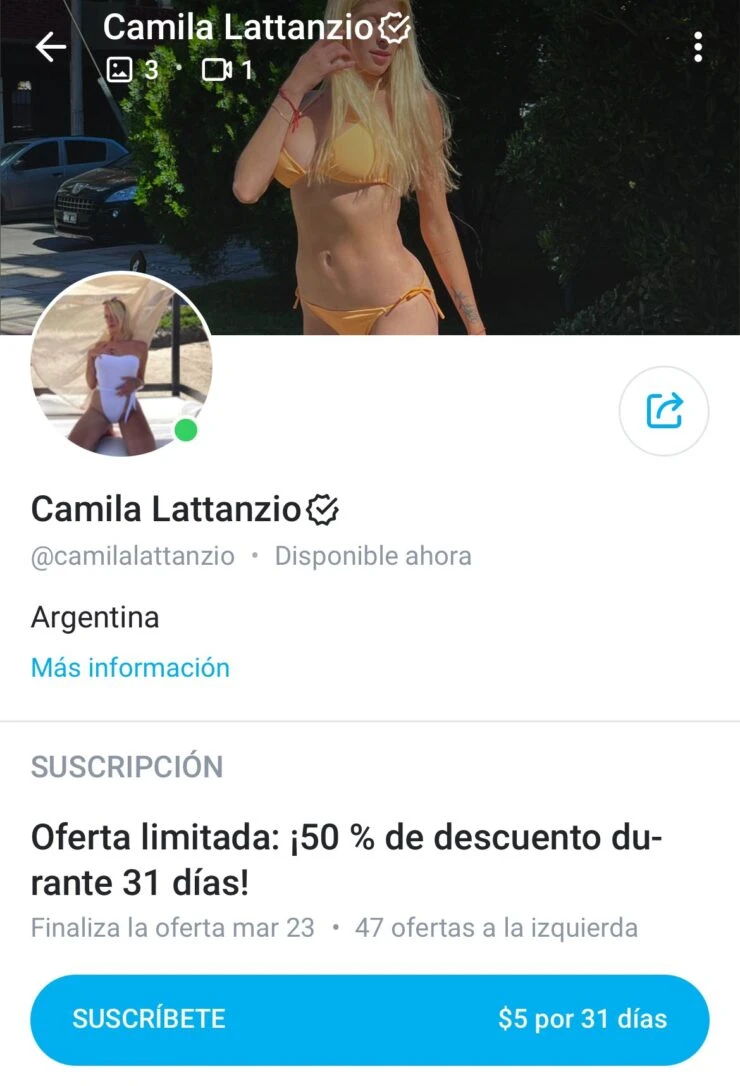Open the round profile picture
Viewport: 740px width, 1086px height.
tap(120, 365)
